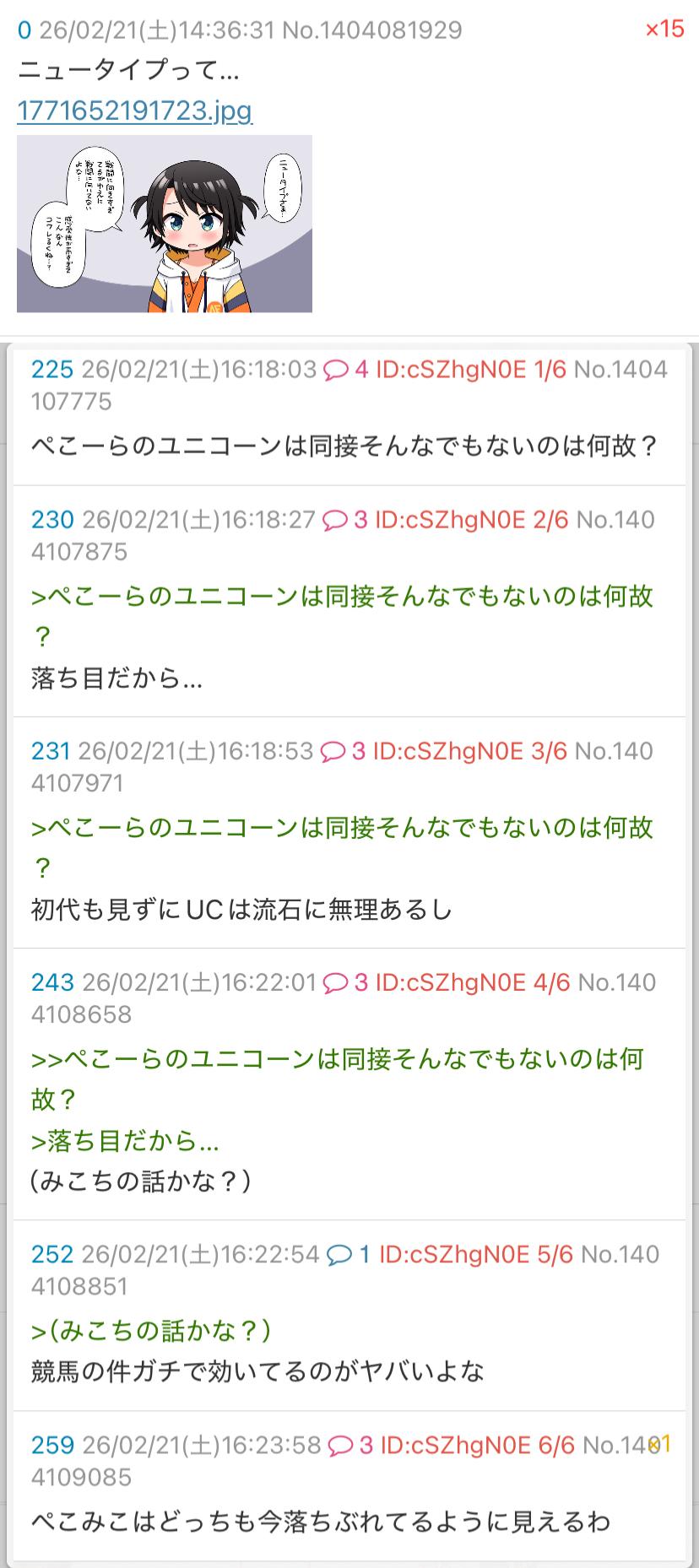Open post number 231
The height and width of the screenshot is (1568, 699).
pos(51,751)
